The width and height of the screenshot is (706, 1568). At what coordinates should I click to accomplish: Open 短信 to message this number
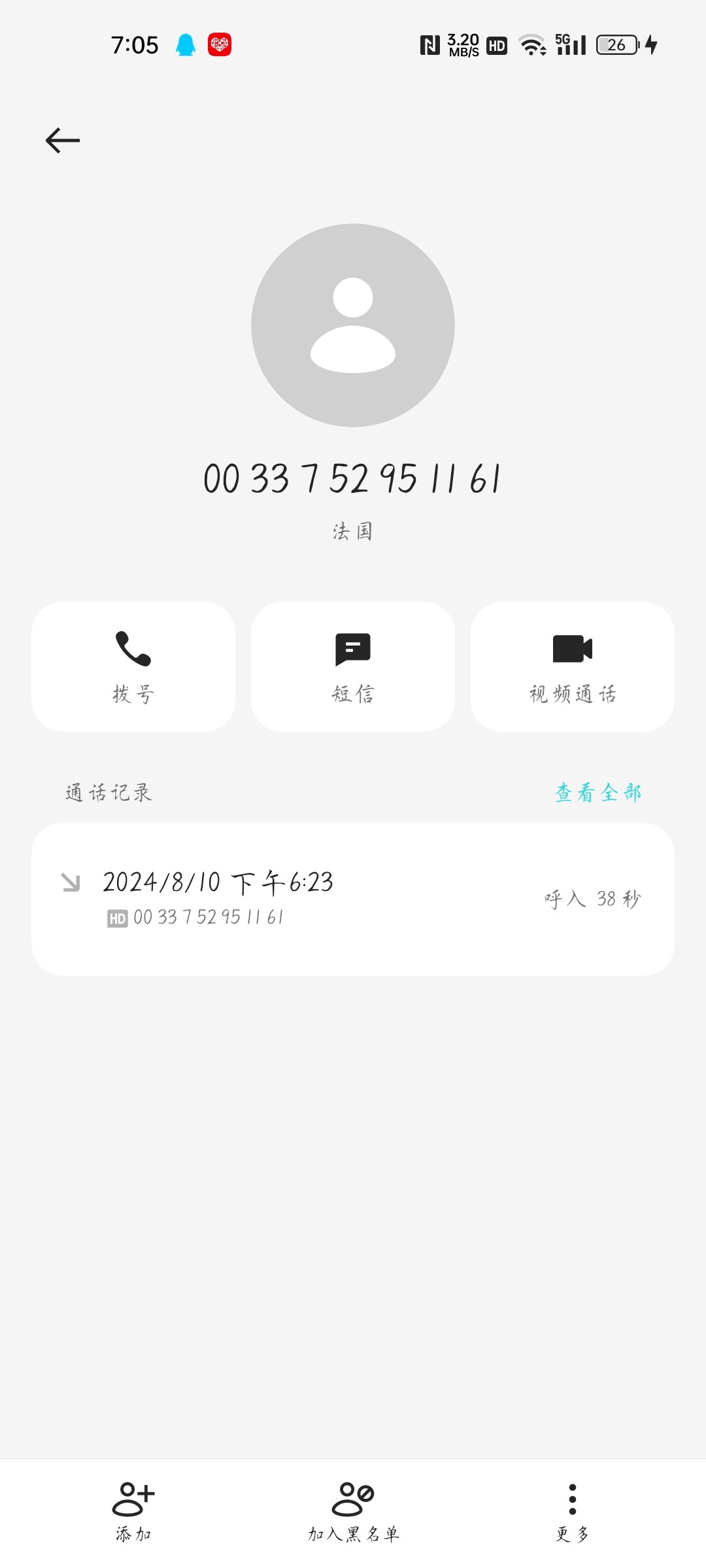[x=353, y=666]
